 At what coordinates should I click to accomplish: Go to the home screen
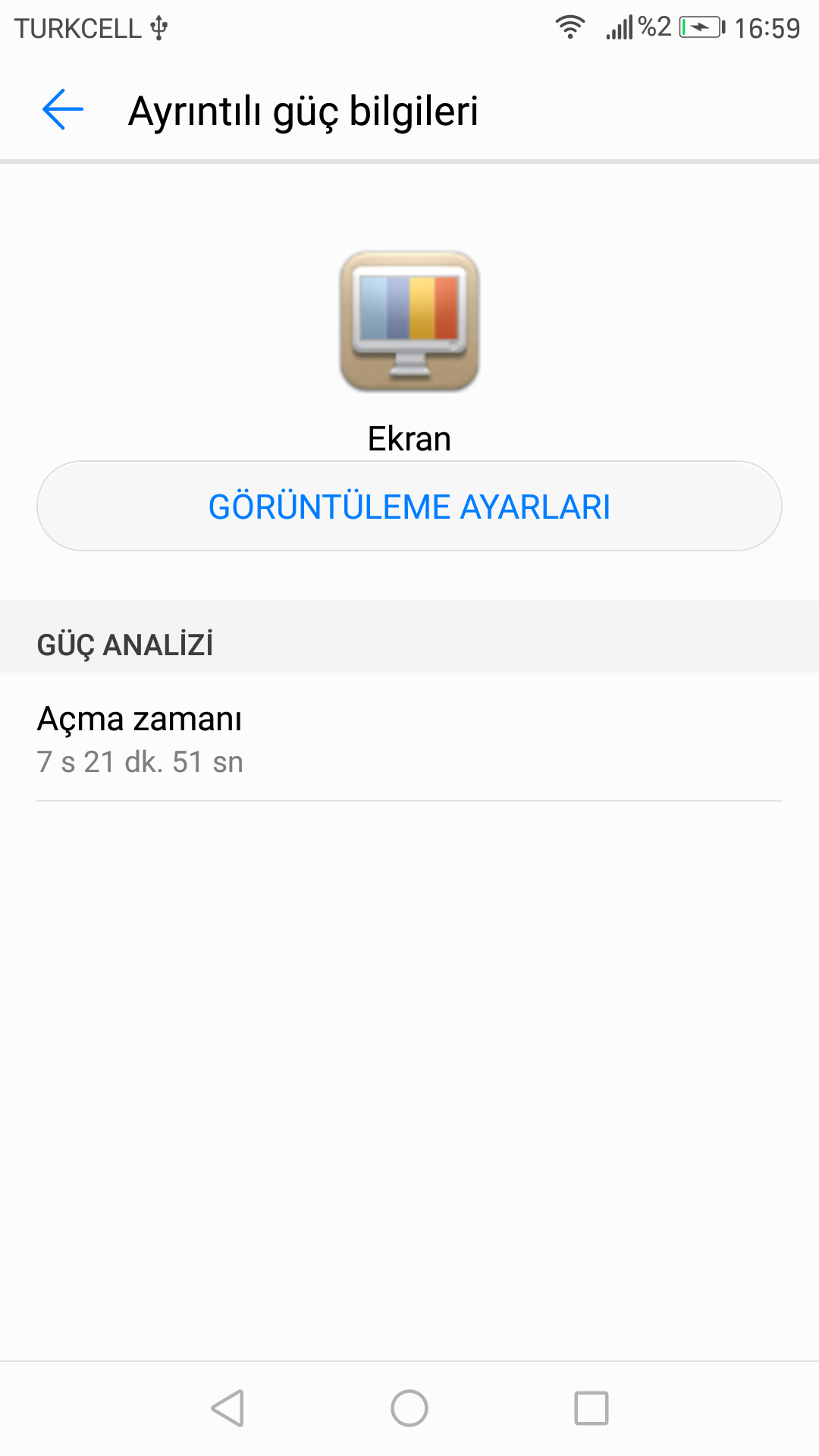(409, 1408)
